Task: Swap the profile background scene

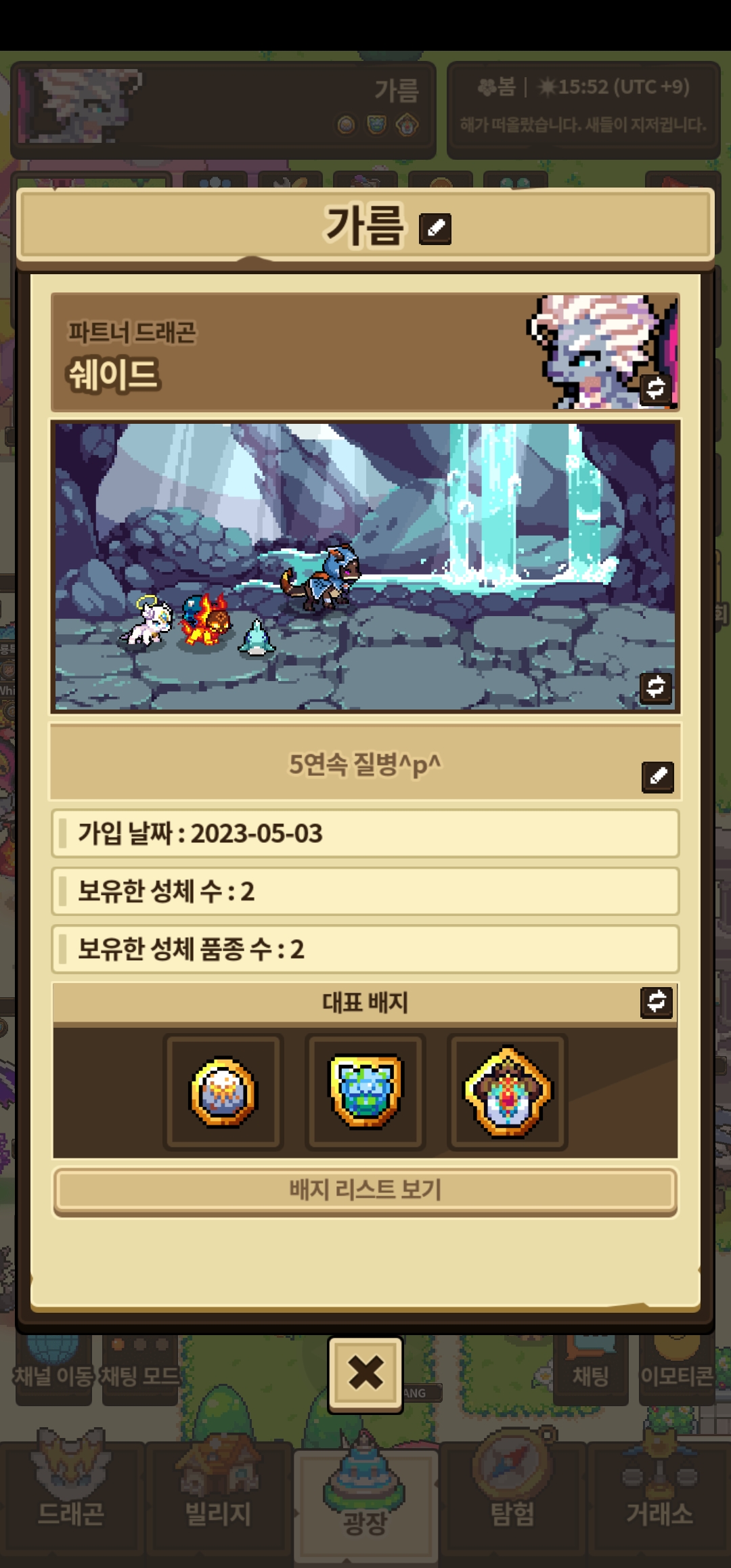Action: (x=655, y=687)
